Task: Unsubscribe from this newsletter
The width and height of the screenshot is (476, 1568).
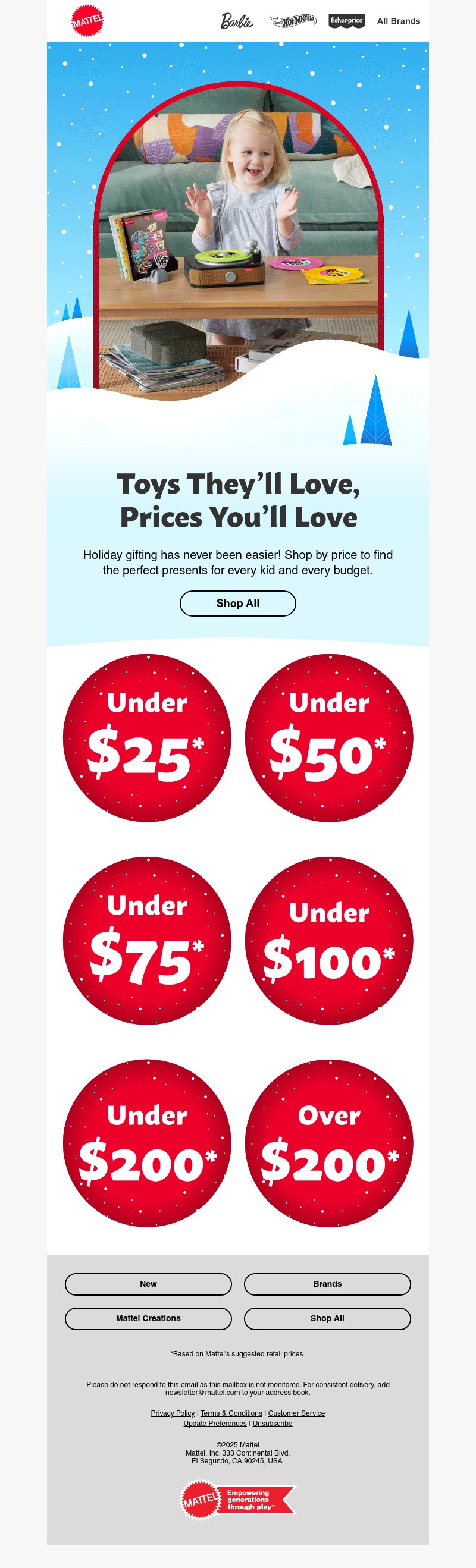Action: (273, 1424)
